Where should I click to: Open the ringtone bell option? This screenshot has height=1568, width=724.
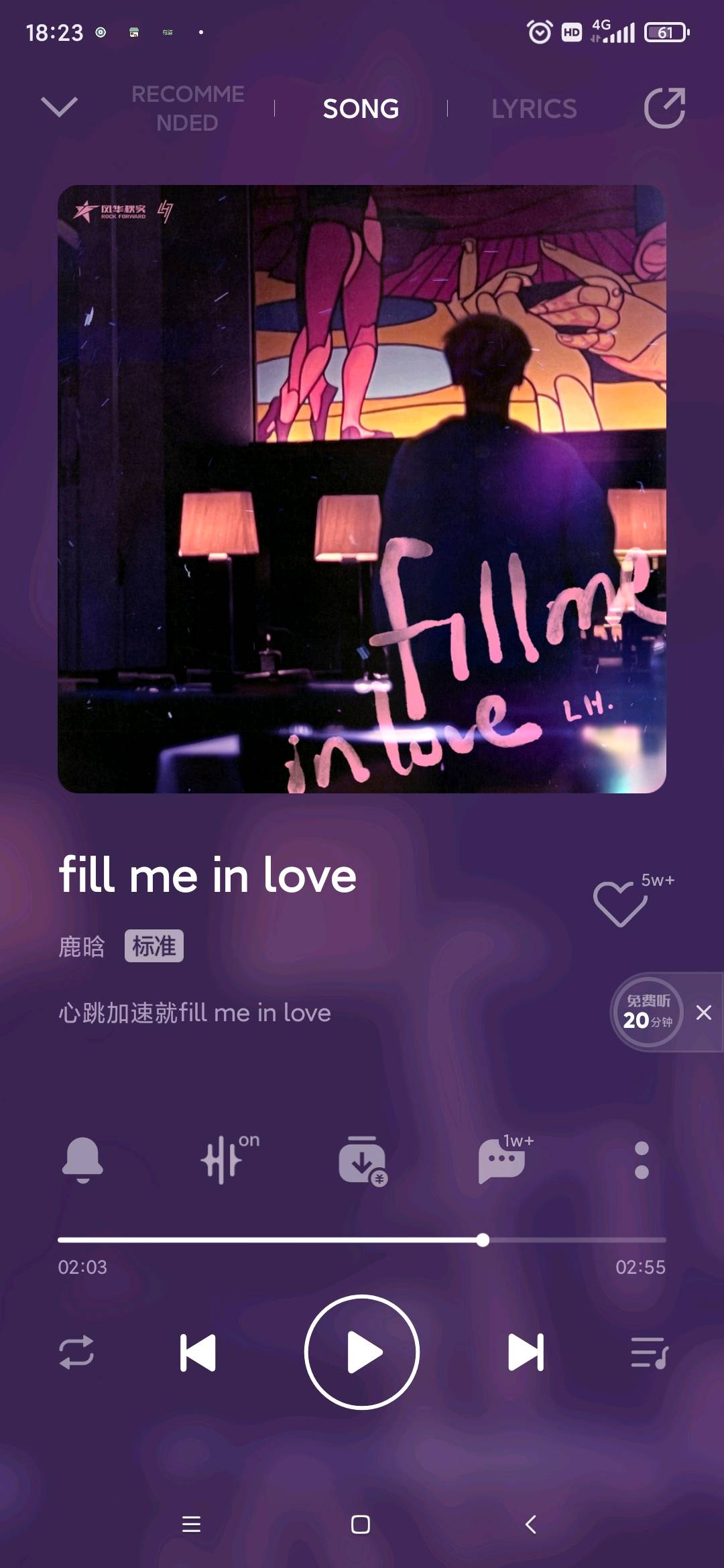pos(82,1159)
